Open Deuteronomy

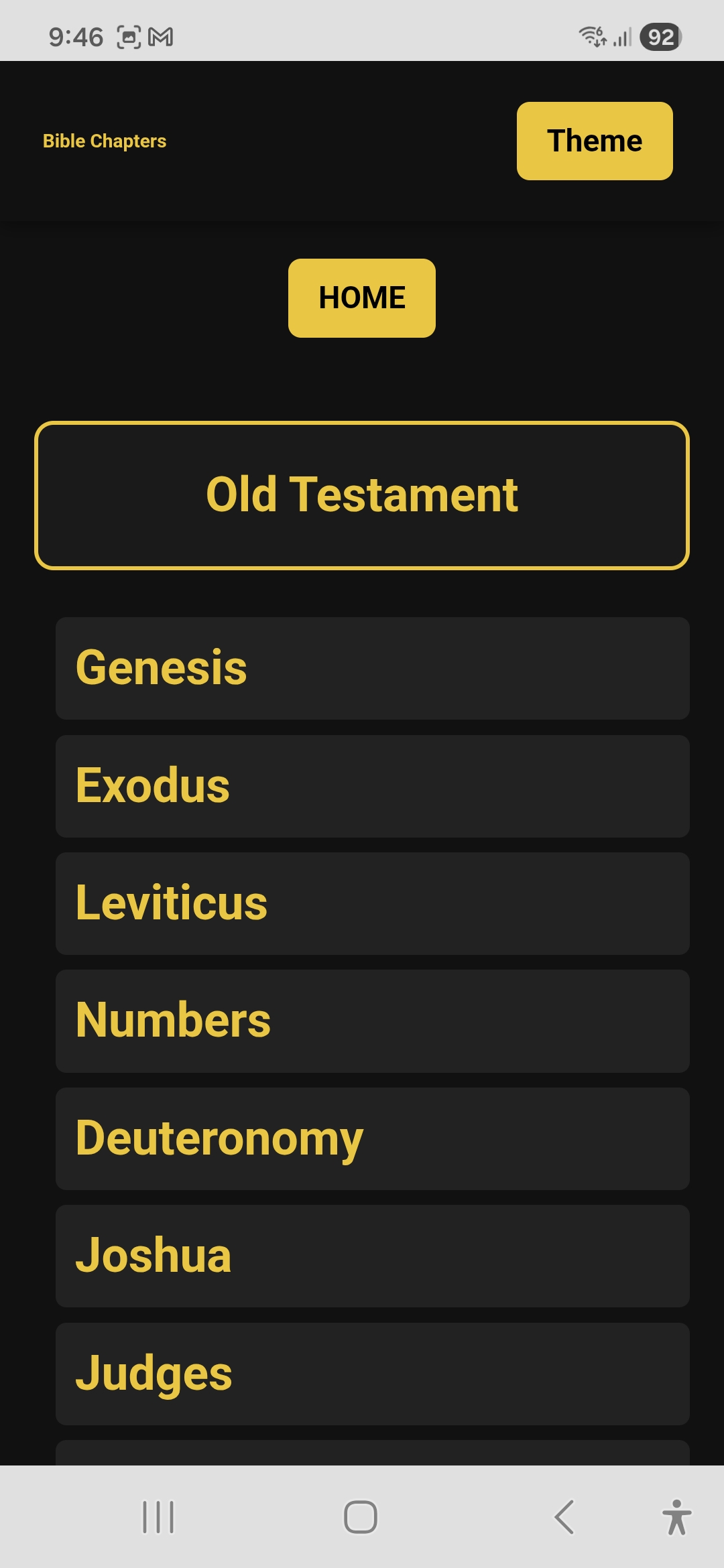click(372, 1138)
